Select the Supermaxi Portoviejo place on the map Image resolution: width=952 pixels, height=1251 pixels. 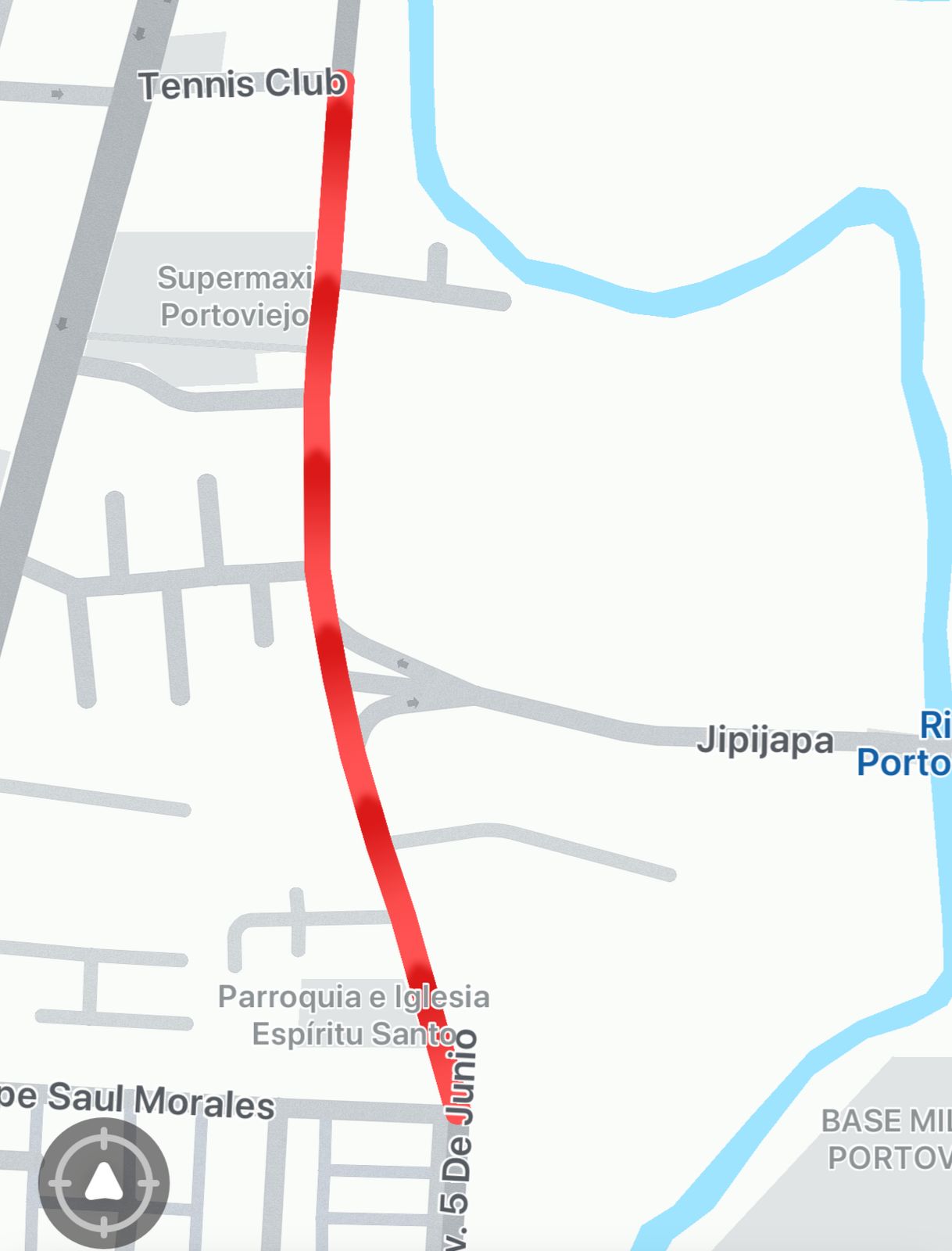(x=234, y=296)
